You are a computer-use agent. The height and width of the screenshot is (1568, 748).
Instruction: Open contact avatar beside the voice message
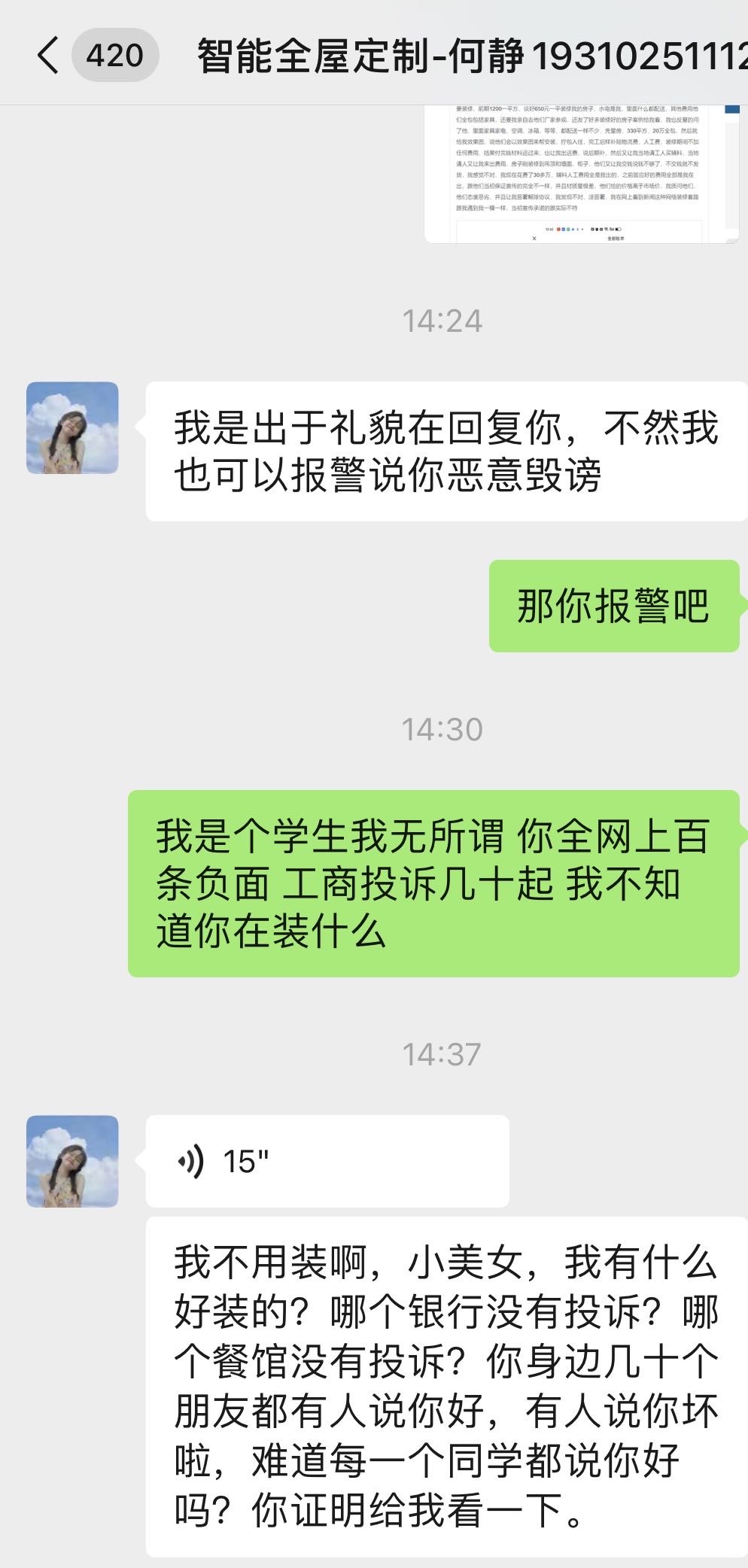tap(72, 1161)
